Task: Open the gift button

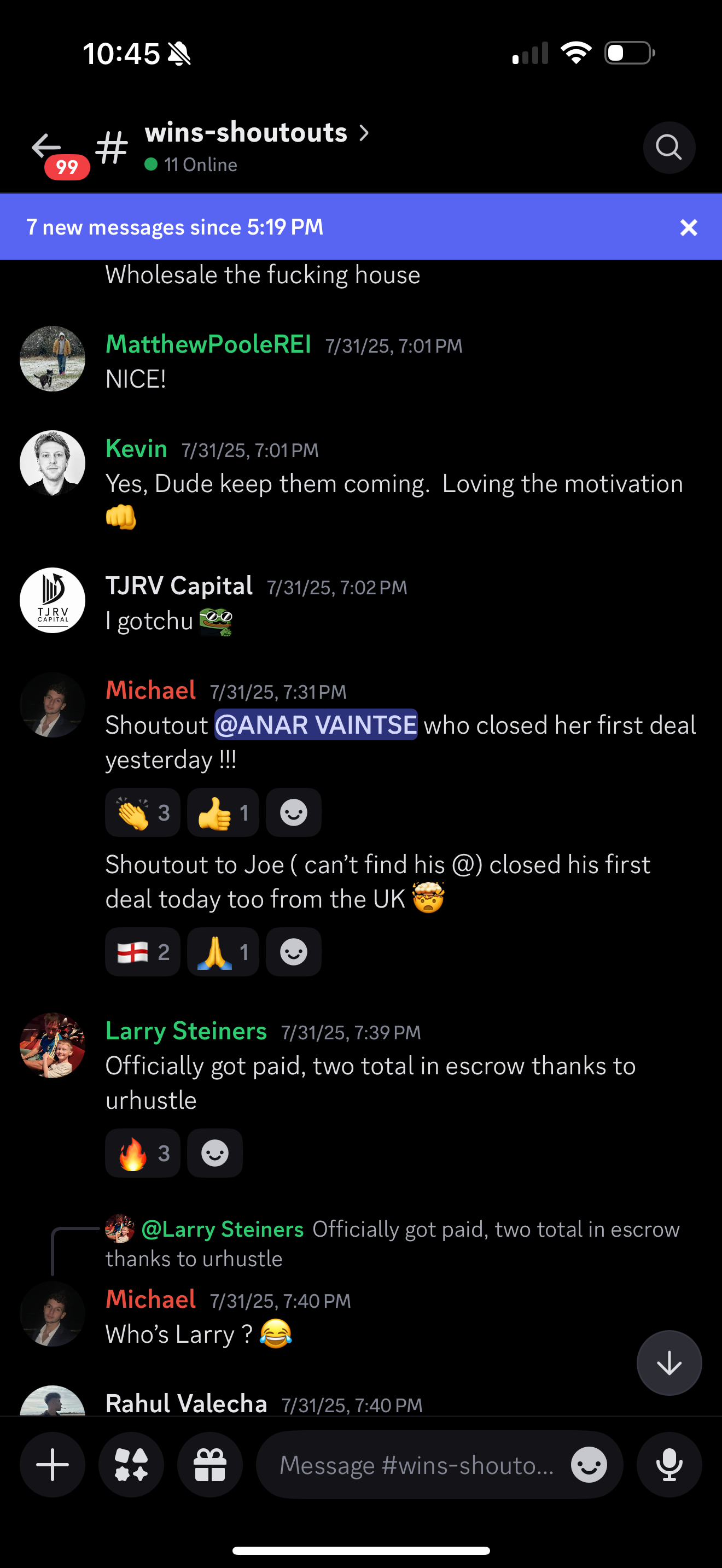Action: [x=210, y=1465]
